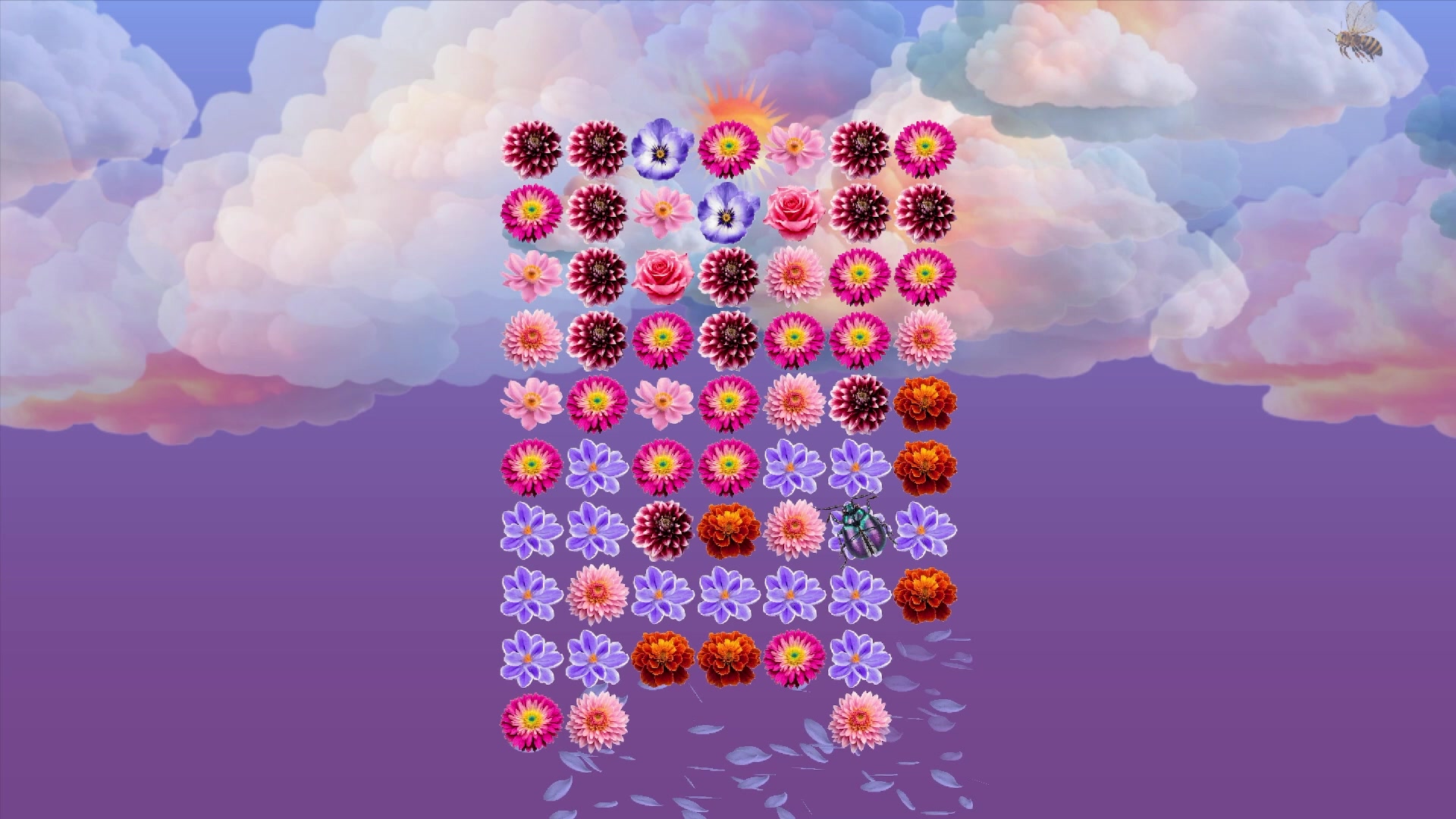This screenshot has width=1456, height=819.
Task: Select the purple flower right beside the beetle
Action: [924, 531]
